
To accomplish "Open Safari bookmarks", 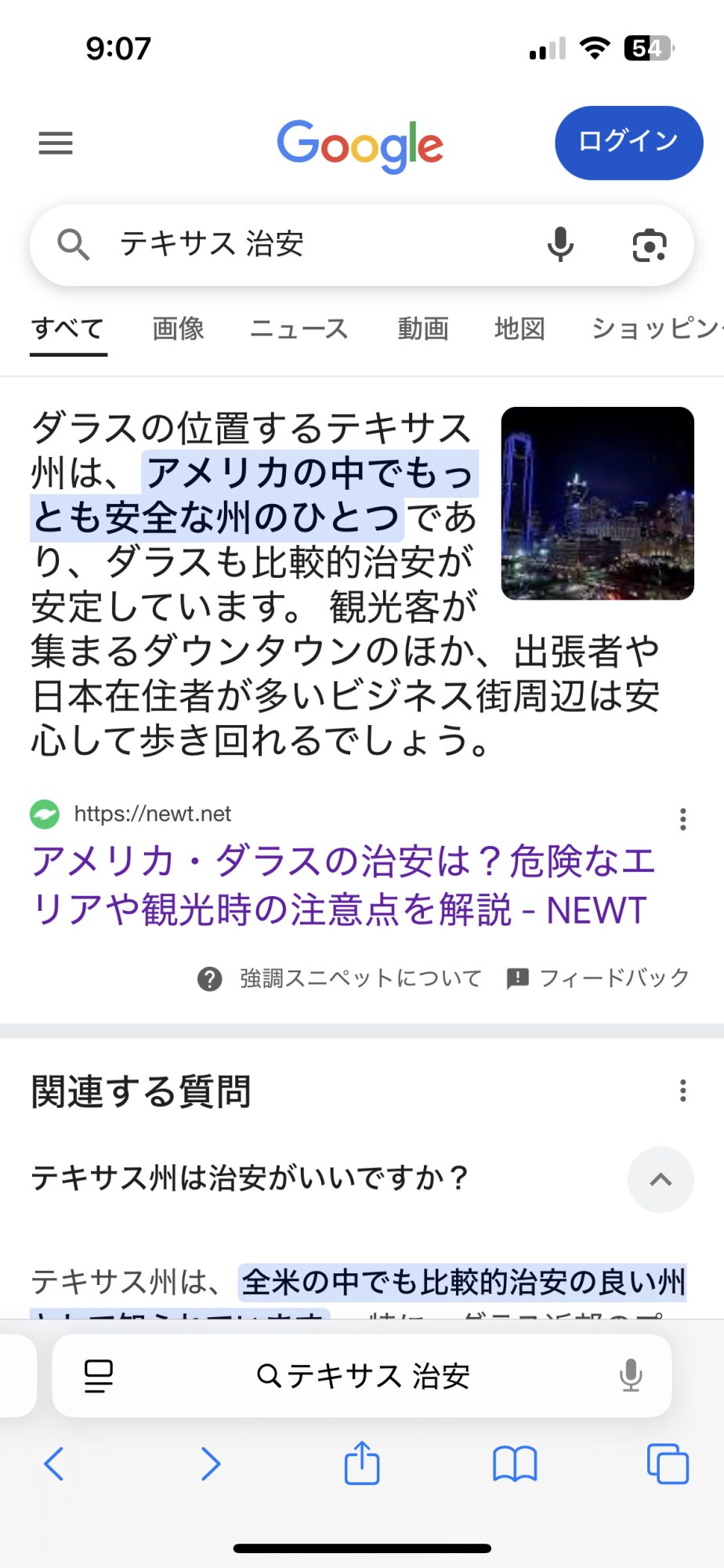I will 515,1463.
